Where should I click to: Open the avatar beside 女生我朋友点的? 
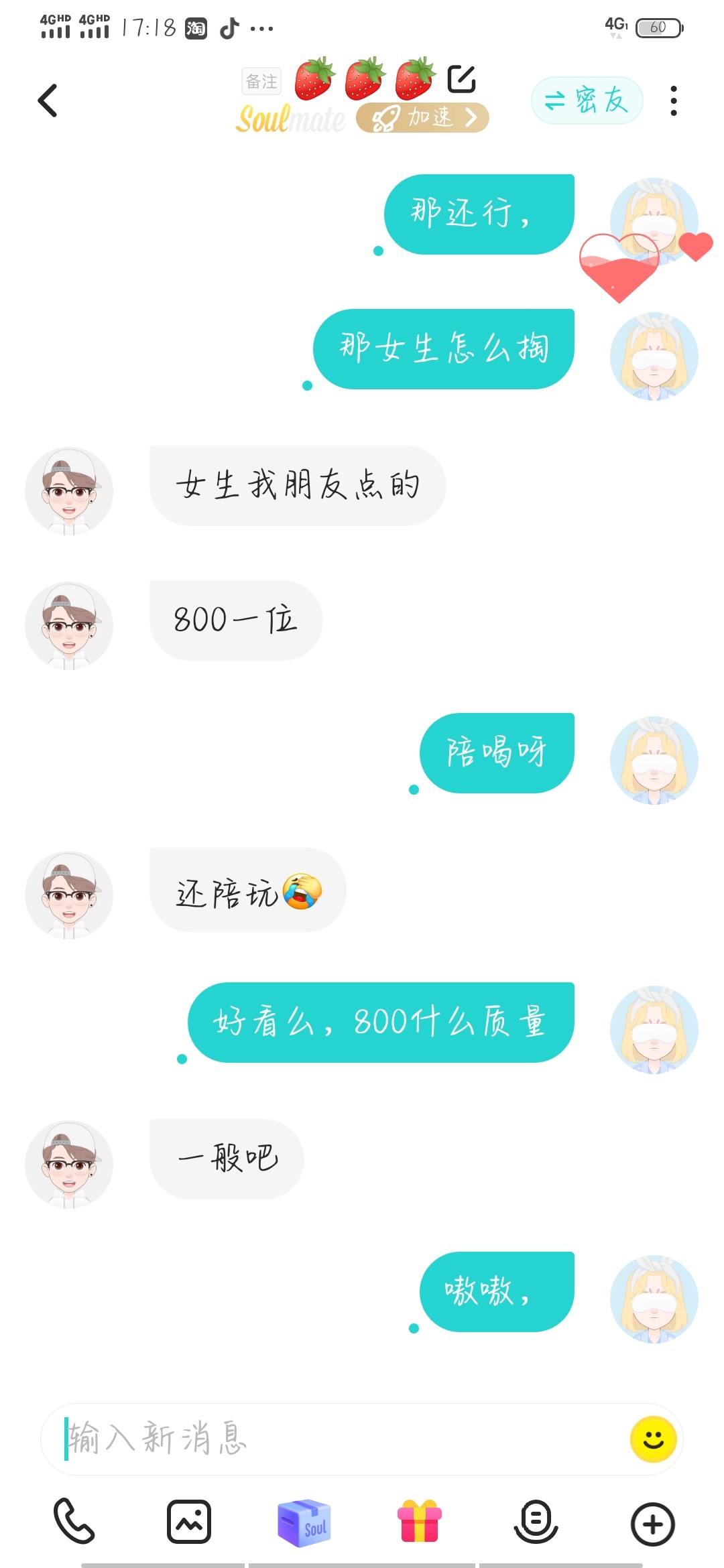[x=69, y=491]
